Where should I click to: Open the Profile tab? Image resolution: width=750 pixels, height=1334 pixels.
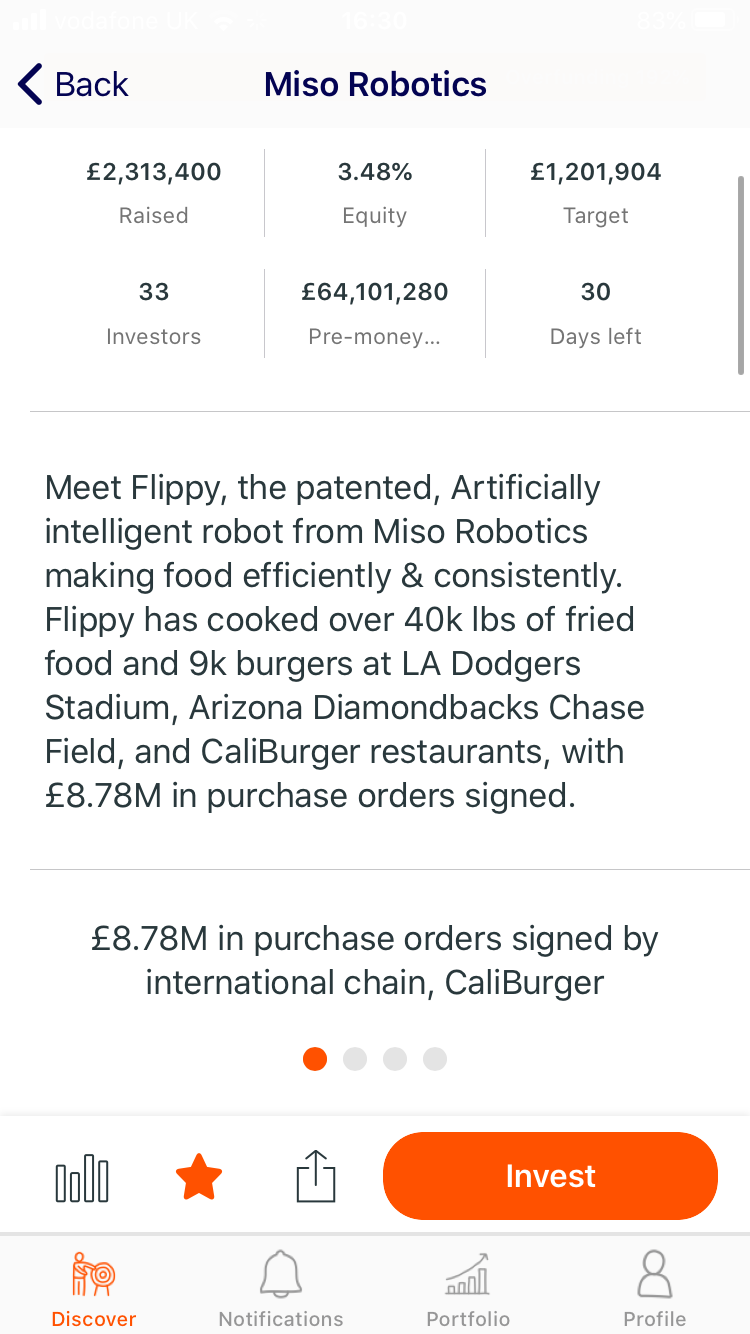[x=655, y=1290]
